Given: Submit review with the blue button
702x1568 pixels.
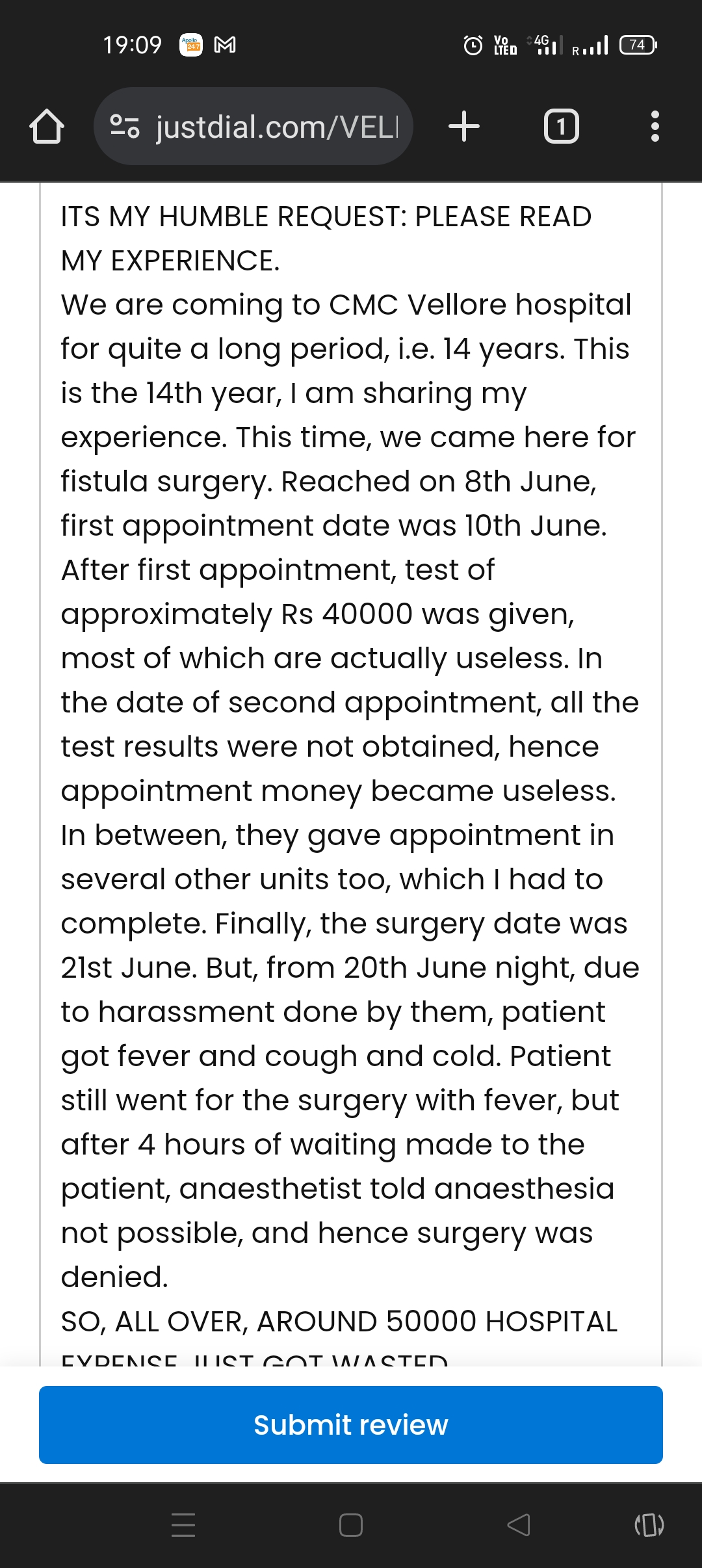Looking at the screenshot, I should [351, 1425].
